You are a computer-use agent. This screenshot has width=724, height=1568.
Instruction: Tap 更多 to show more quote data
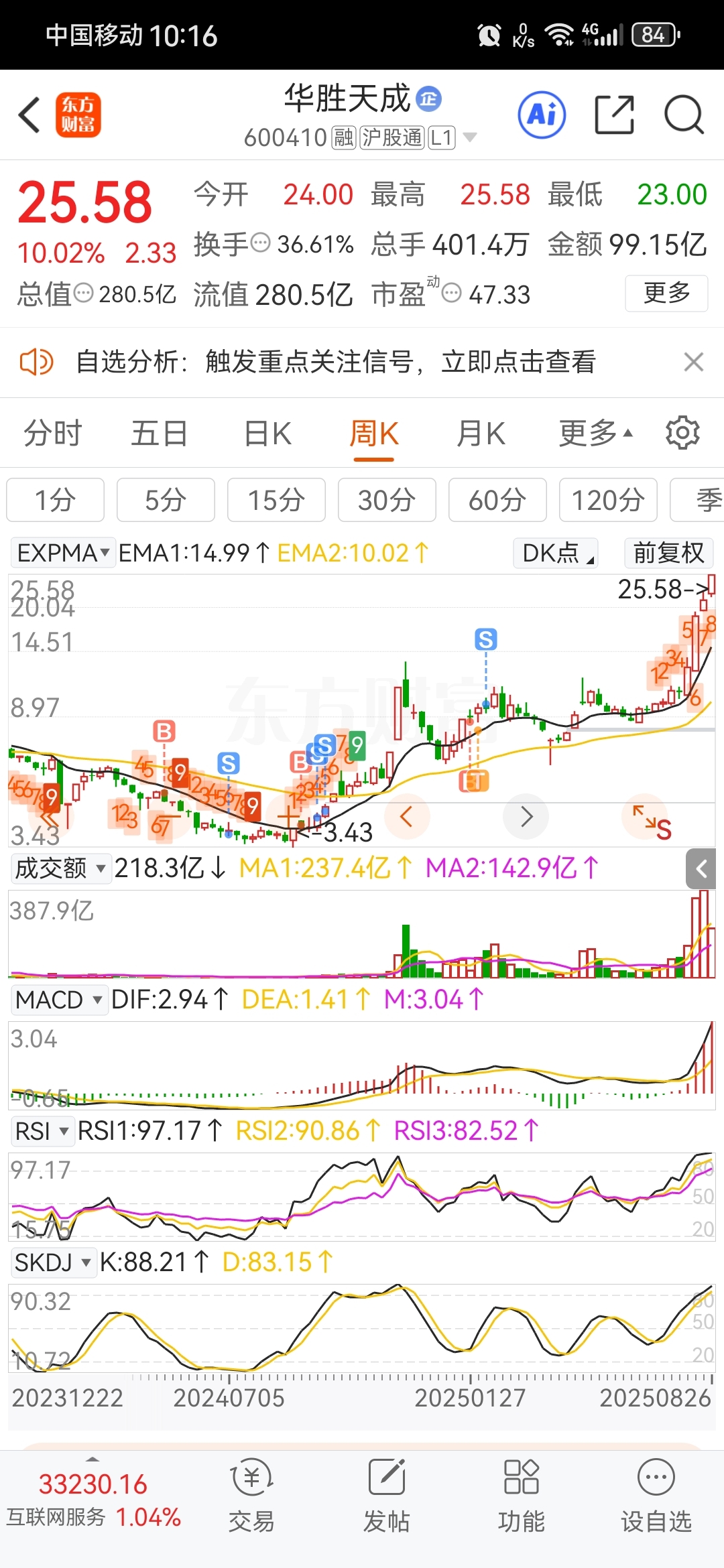[x=666, y=293]
